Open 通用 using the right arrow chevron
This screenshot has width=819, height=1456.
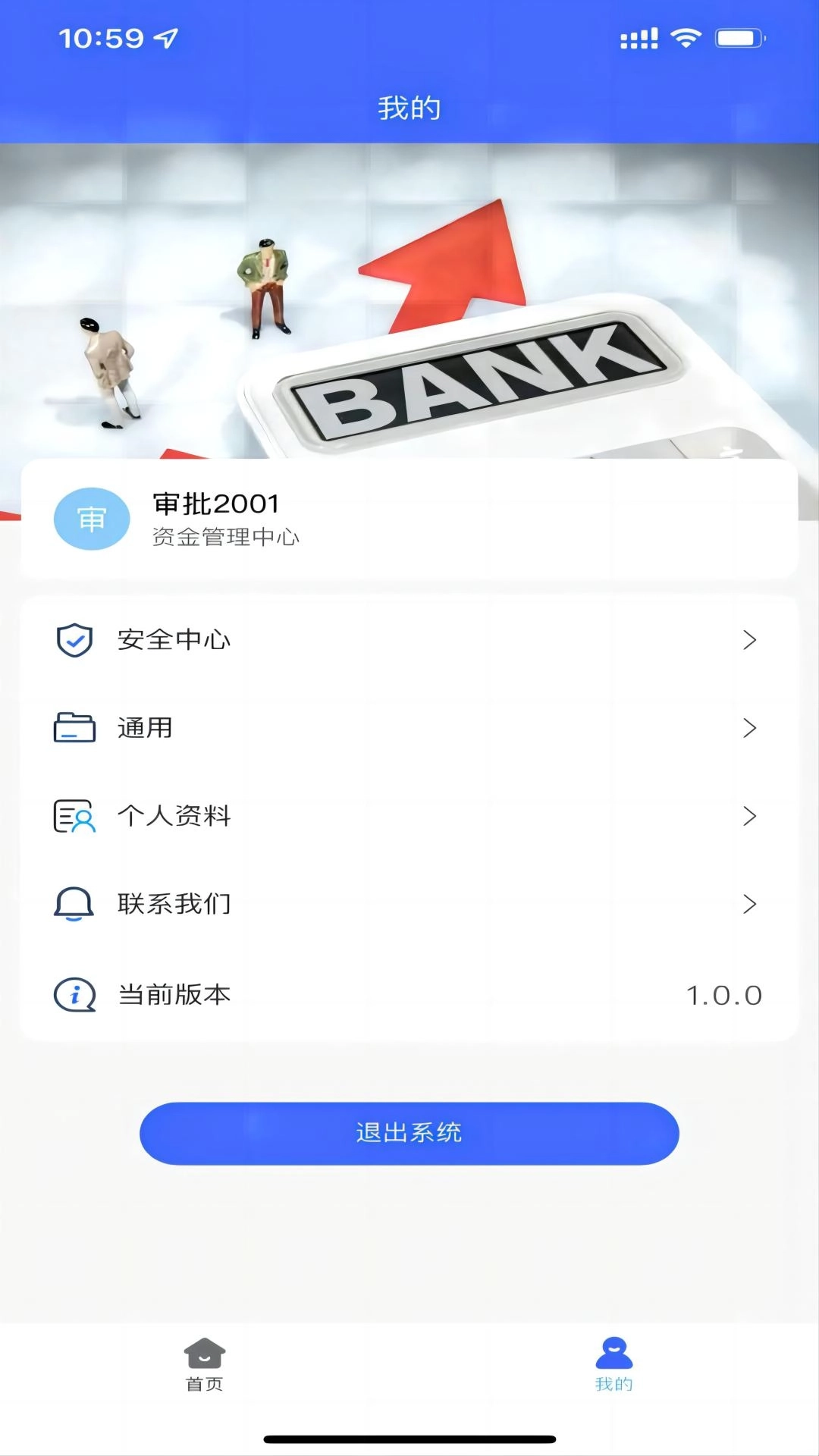coord(751,727)
